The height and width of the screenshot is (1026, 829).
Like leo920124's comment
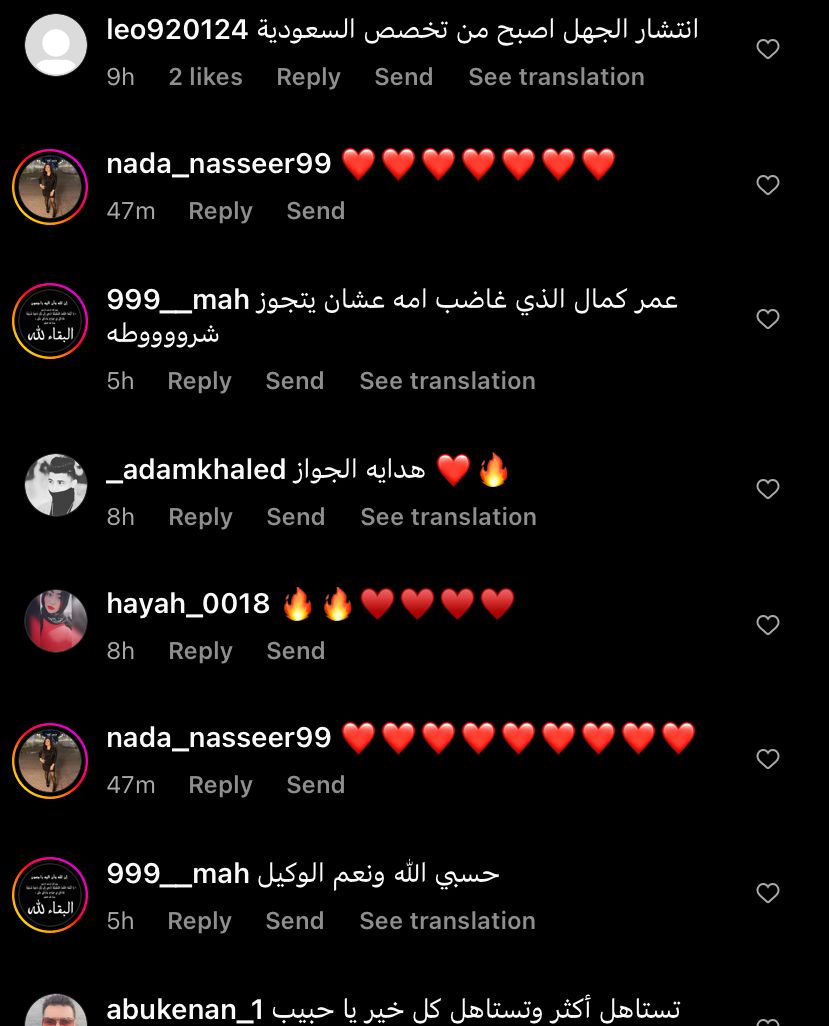[767, 49]
